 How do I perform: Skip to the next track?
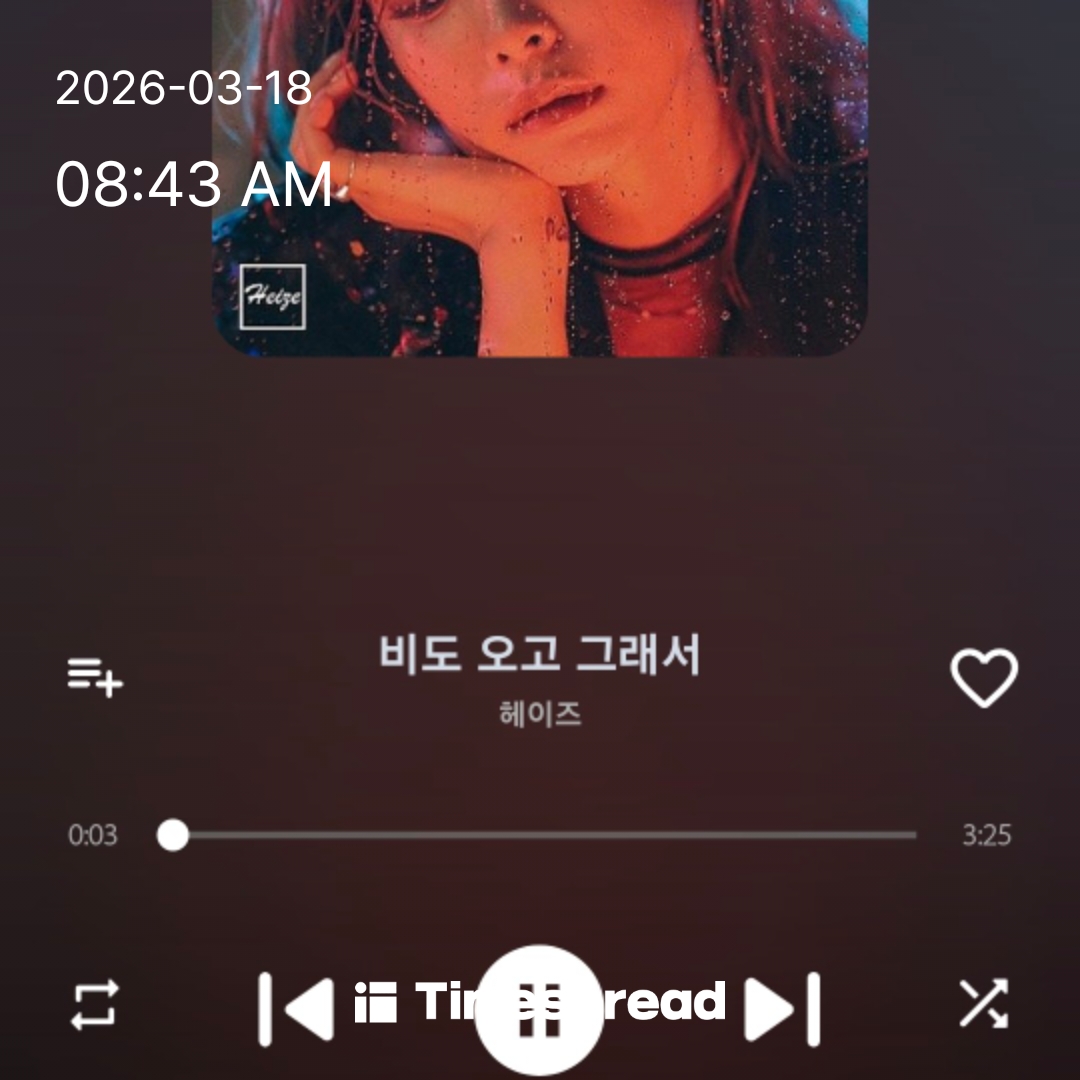click(x=783, y=1008)
